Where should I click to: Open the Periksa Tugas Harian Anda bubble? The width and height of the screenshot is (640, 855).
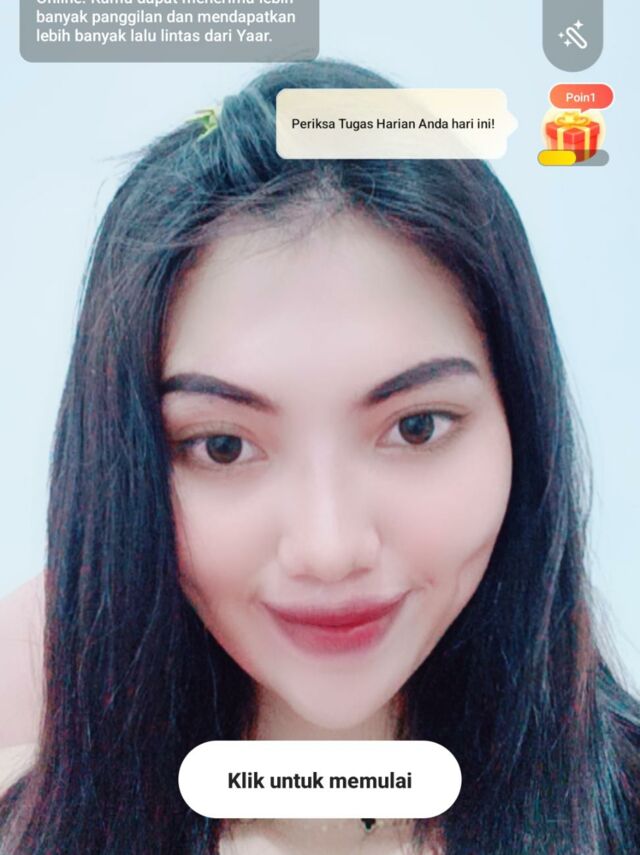coord(392,124)
